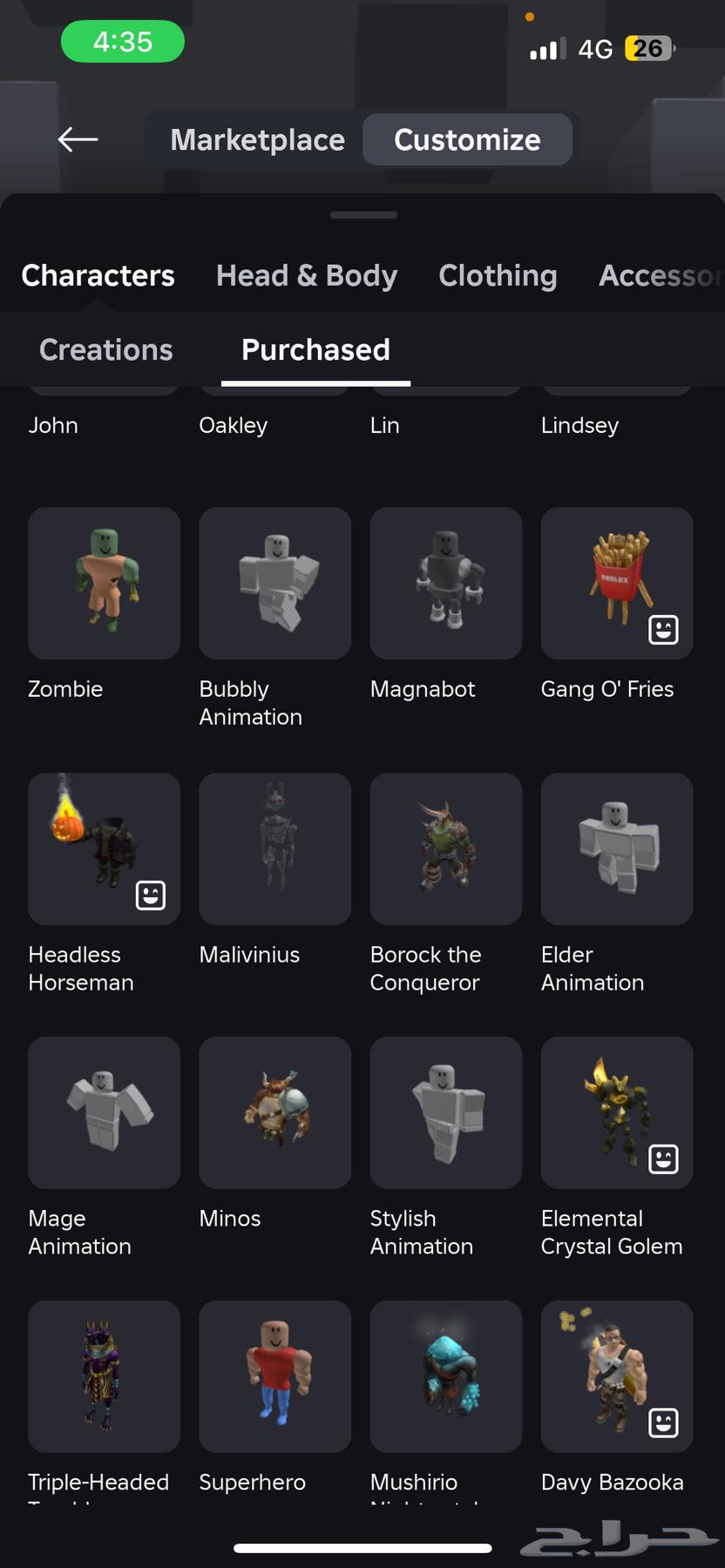Switch to the Marketplace tab
This screenshot has width=725, height=1568.
(x=257, y=139)
